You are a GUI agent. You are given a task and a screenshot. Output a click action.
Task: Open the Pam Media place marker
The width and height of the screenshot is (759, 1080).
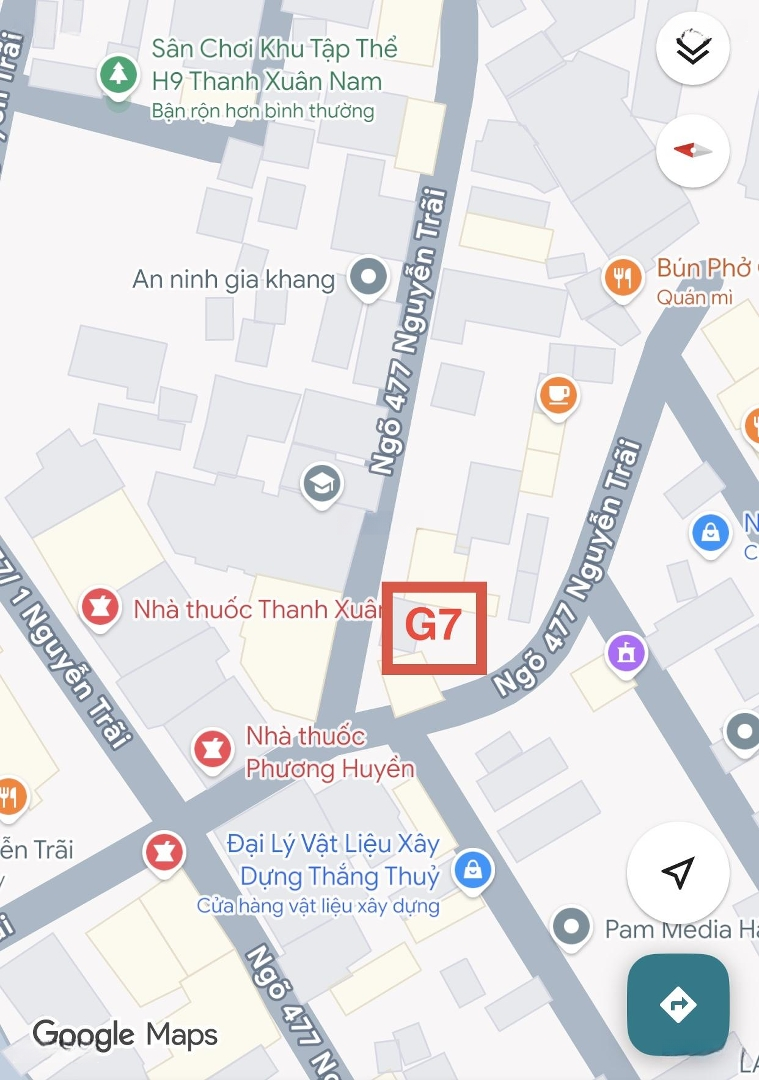572,927
